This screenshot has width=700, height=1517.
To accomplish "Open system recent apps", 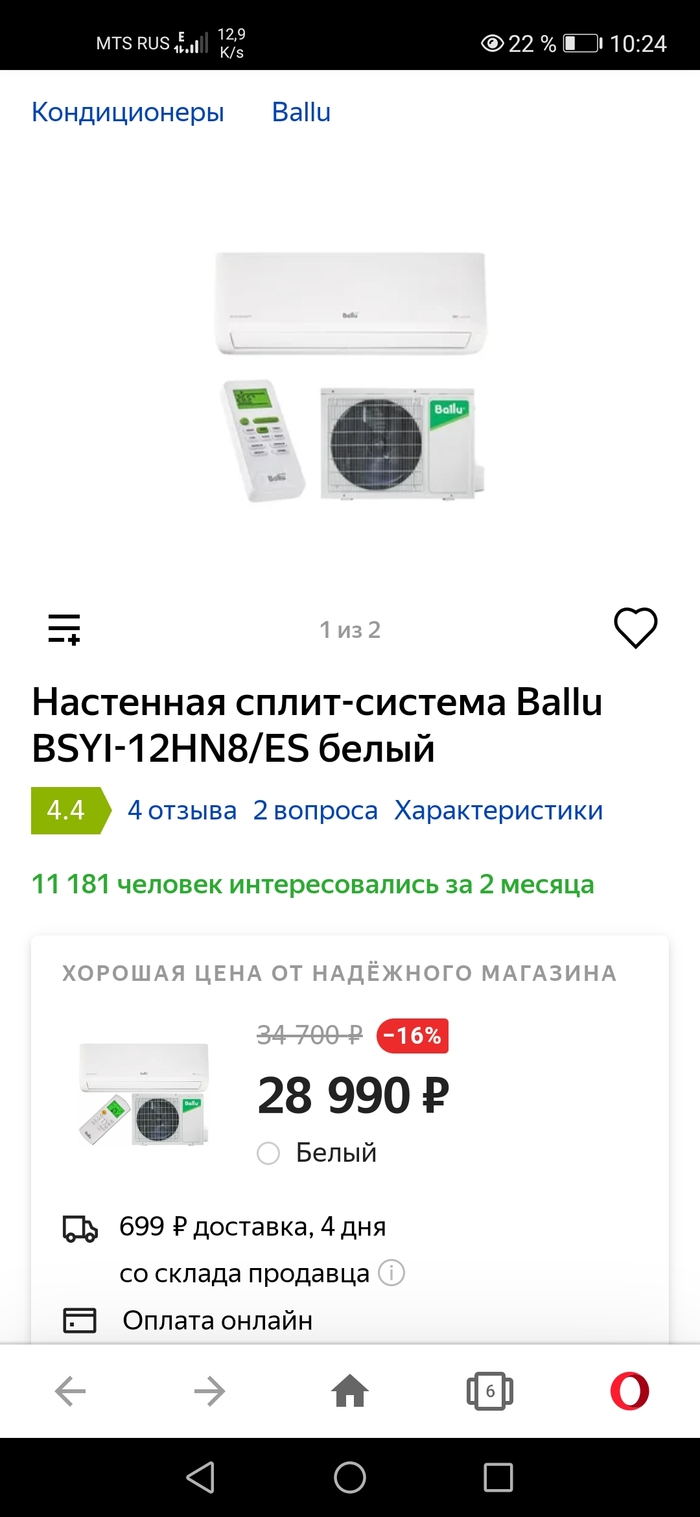I will (x=498, y=1477).
